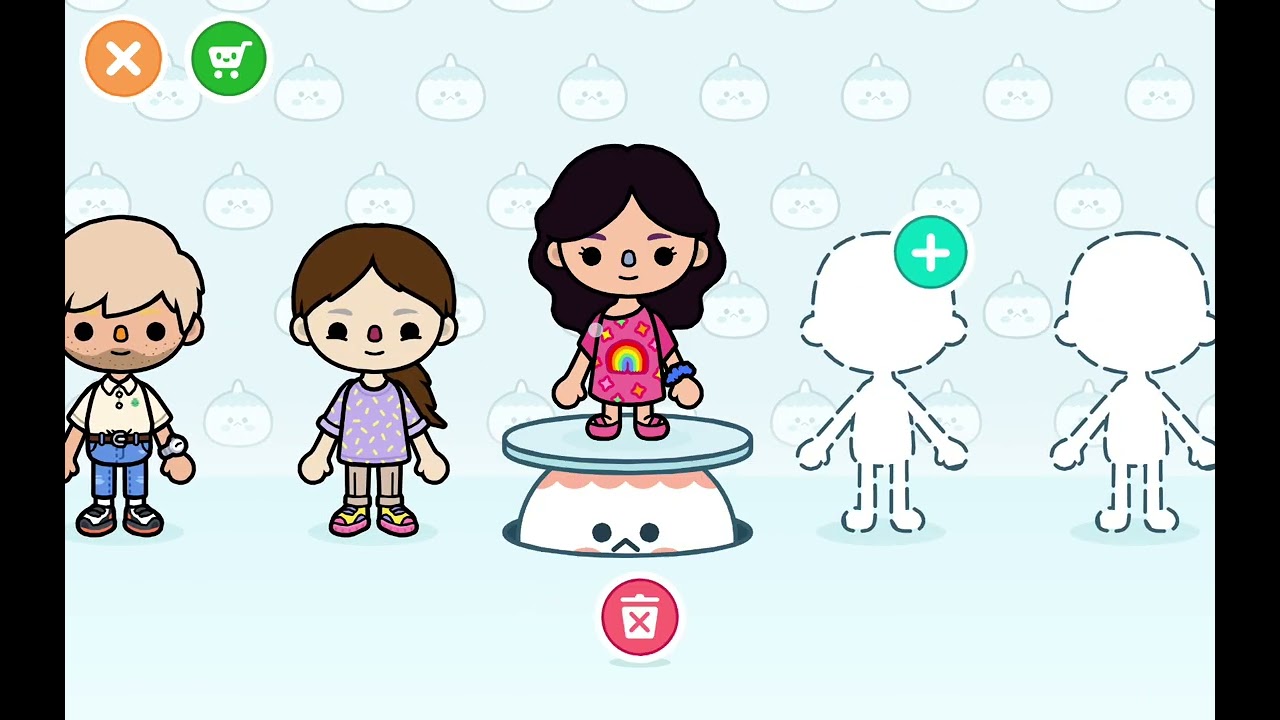This screenshot has height=720, width=1280.
Task: Open the shop cart
Action: pos(229,60)
